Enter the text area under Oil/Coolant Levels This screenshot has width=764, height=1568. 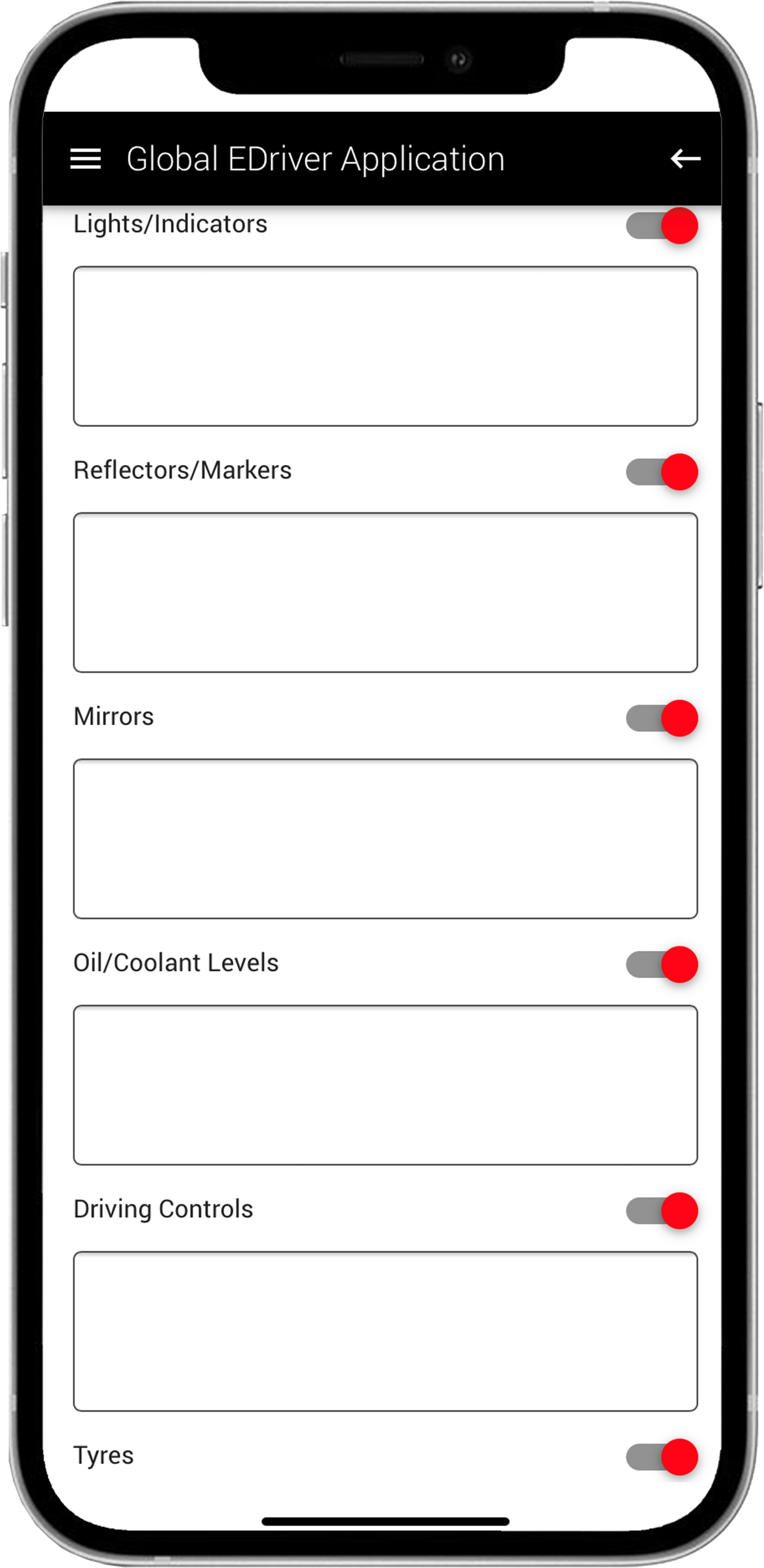[385, 1085]
